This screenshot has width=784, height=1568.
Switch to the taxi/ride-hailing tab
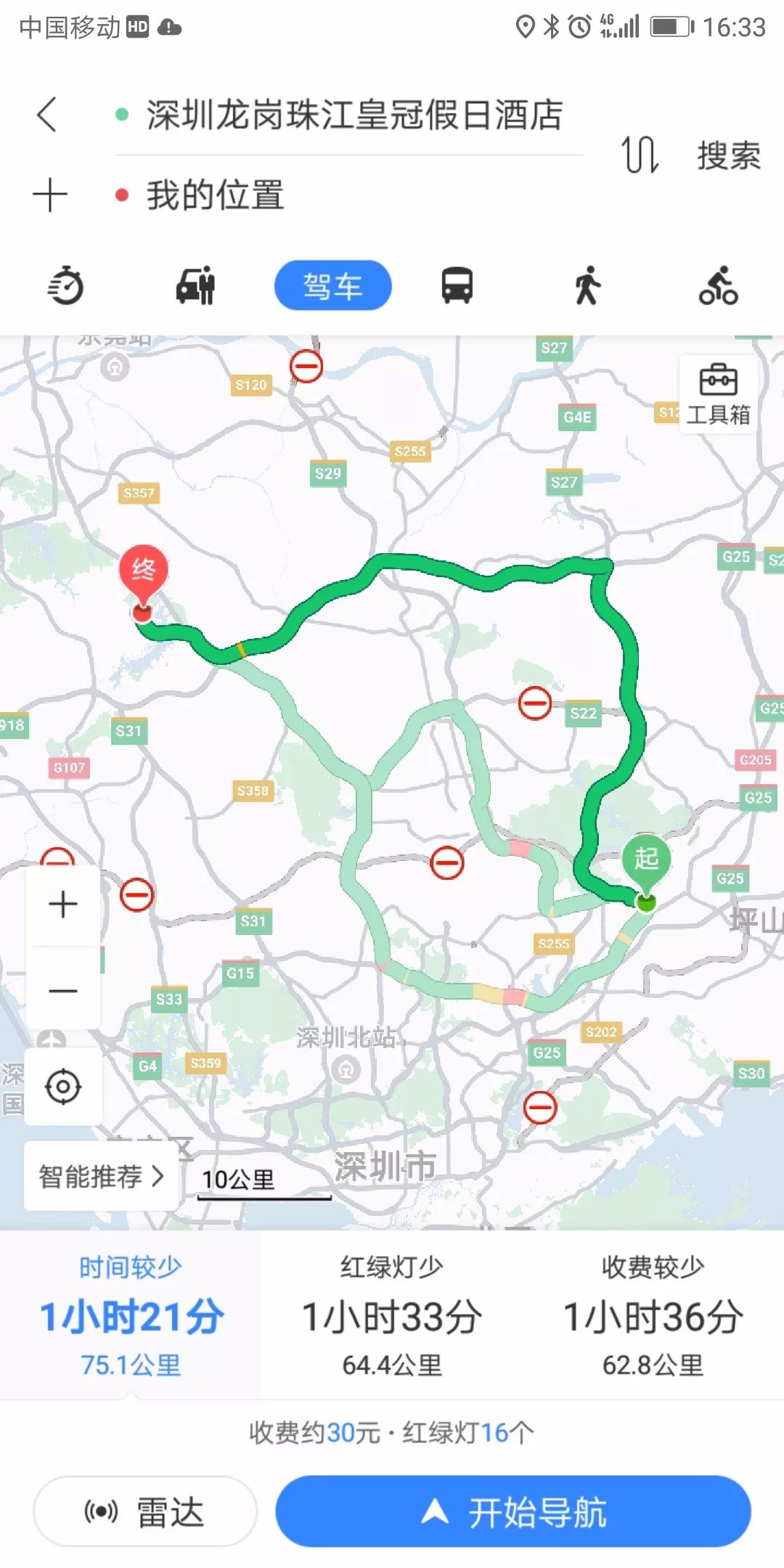pos(196,285)
